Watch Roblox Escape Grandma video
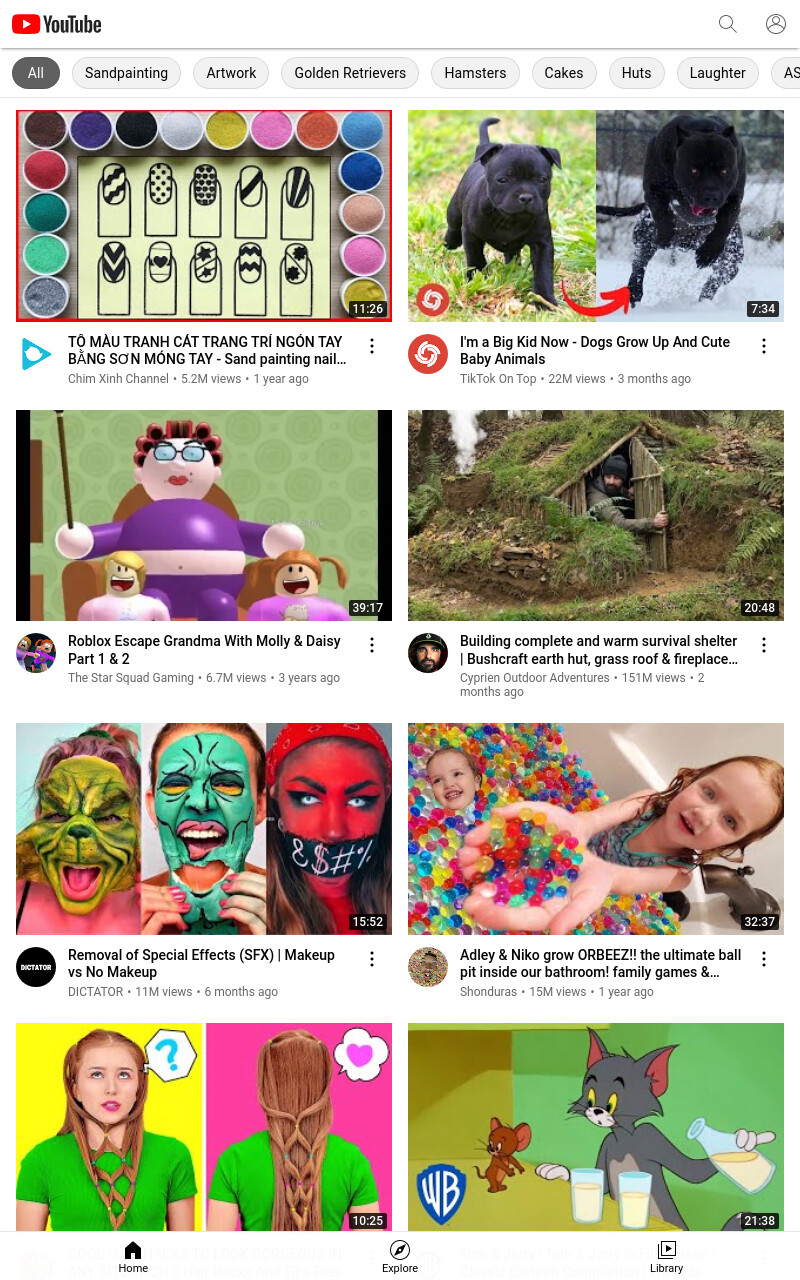This screenshot has height=1280, width=800. point(204,515)
